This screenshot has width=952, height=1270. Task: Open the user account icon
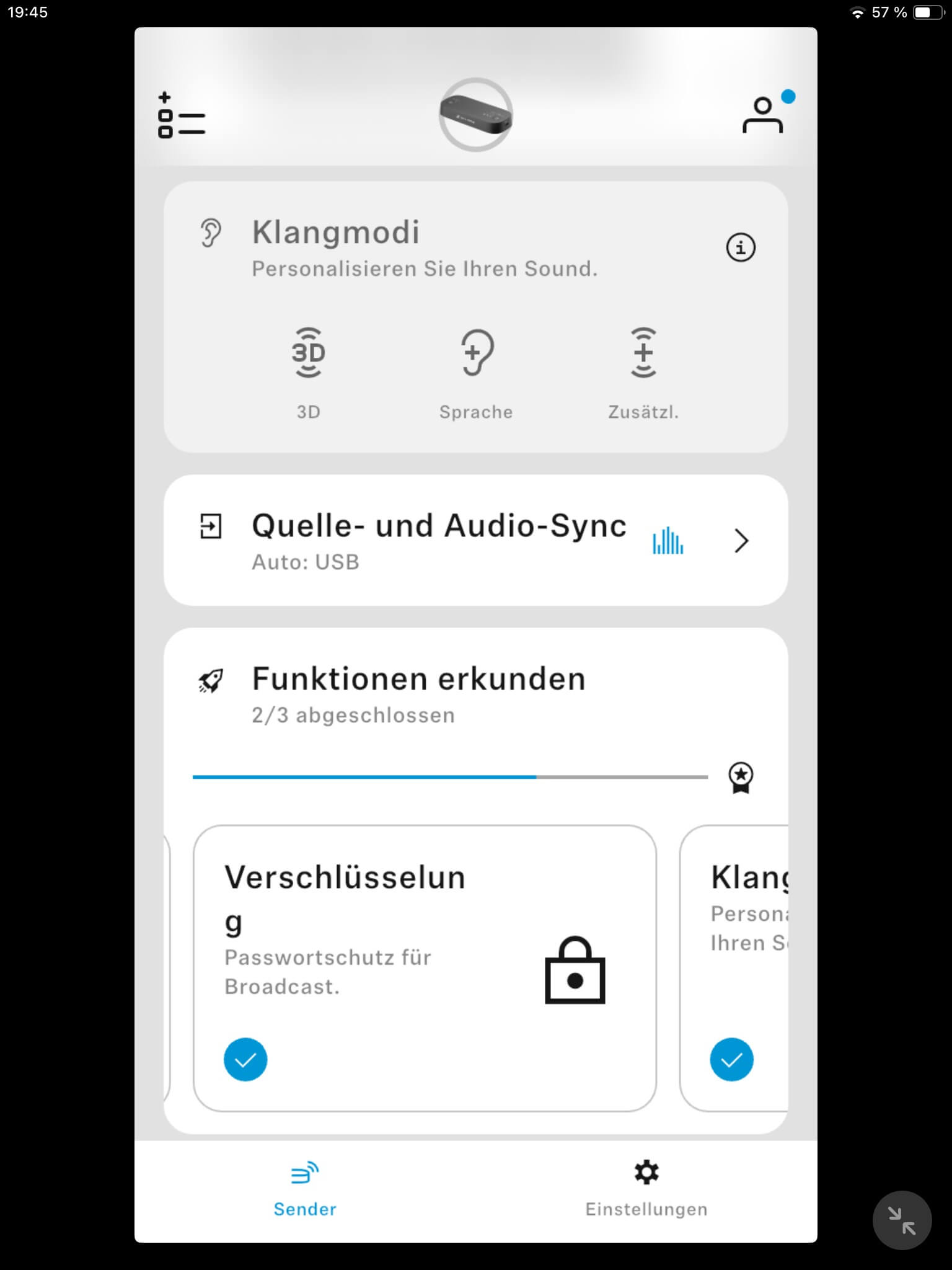763,115
